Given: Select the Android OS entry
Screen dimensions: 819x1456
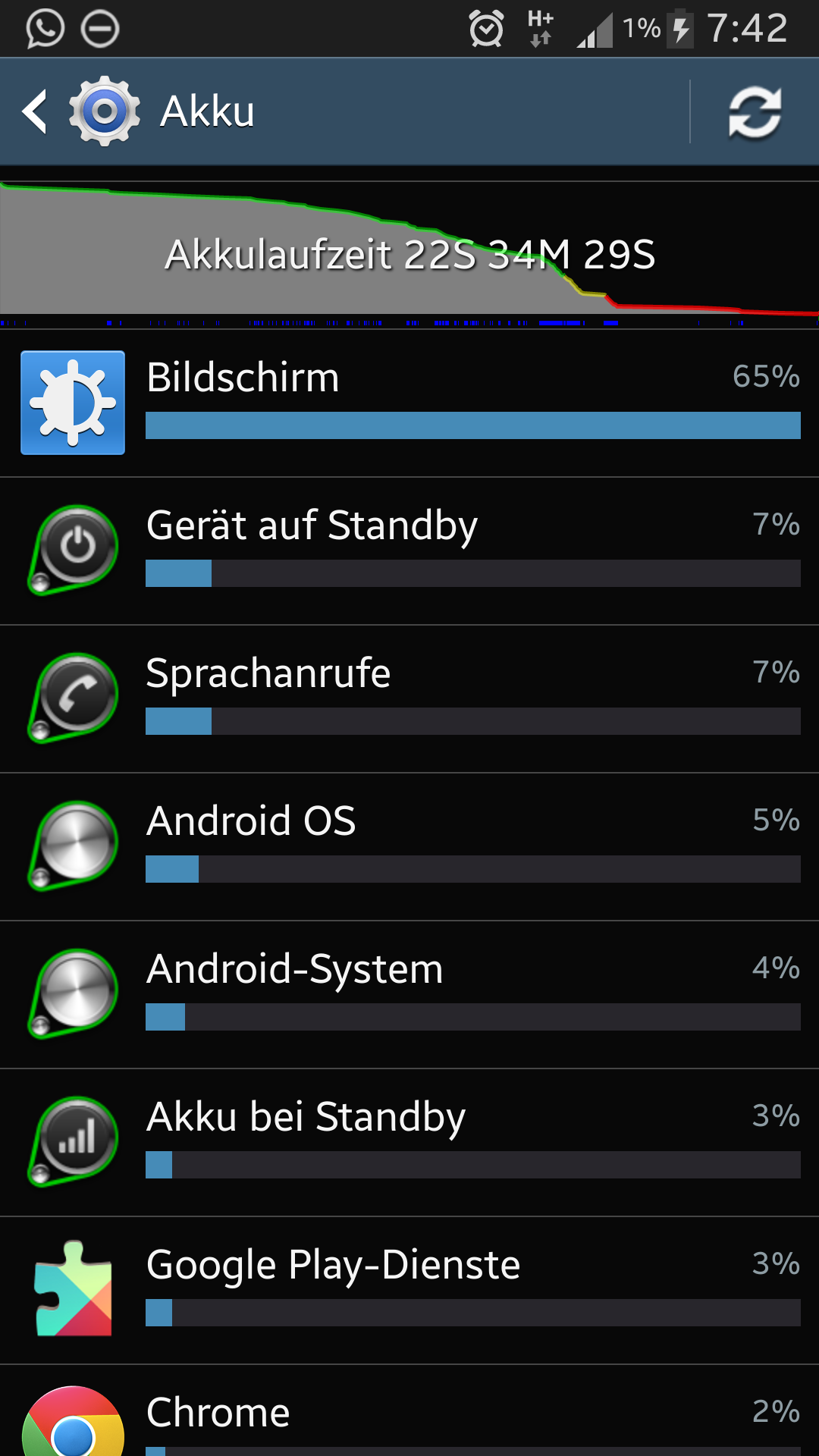Looking at the screenshot, I should coord(409,847).
